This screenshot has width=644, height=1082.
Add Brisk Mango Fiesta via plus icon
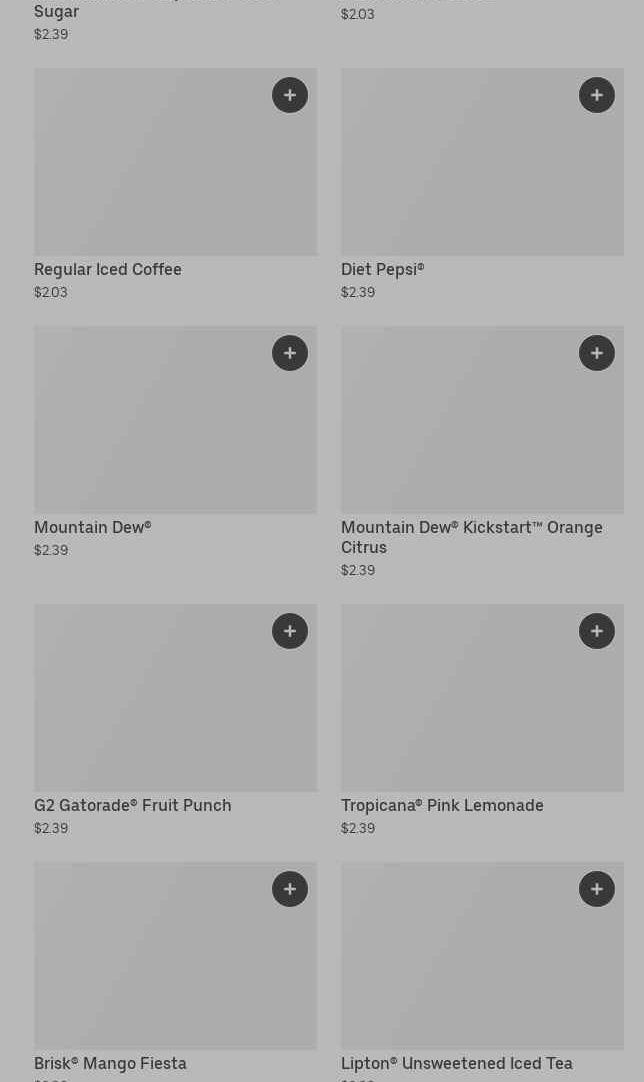click(x=290, y=889)
